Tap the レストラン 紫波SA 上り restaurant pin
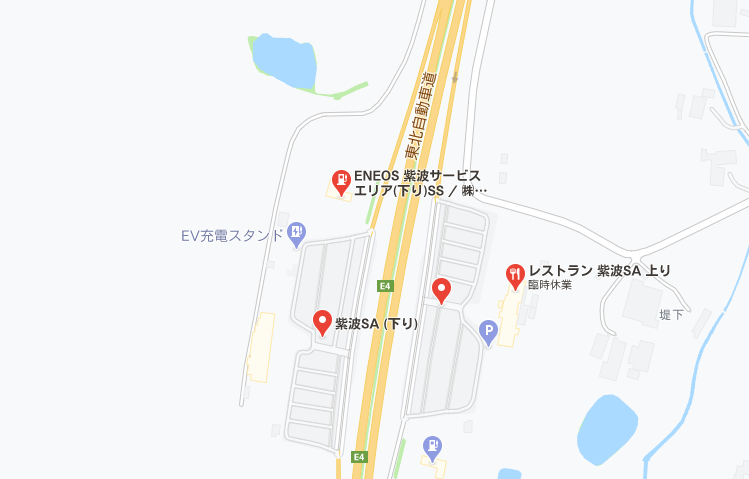This screenshot has width=749, height=479. pyautogui.click(x=515, y=273)
